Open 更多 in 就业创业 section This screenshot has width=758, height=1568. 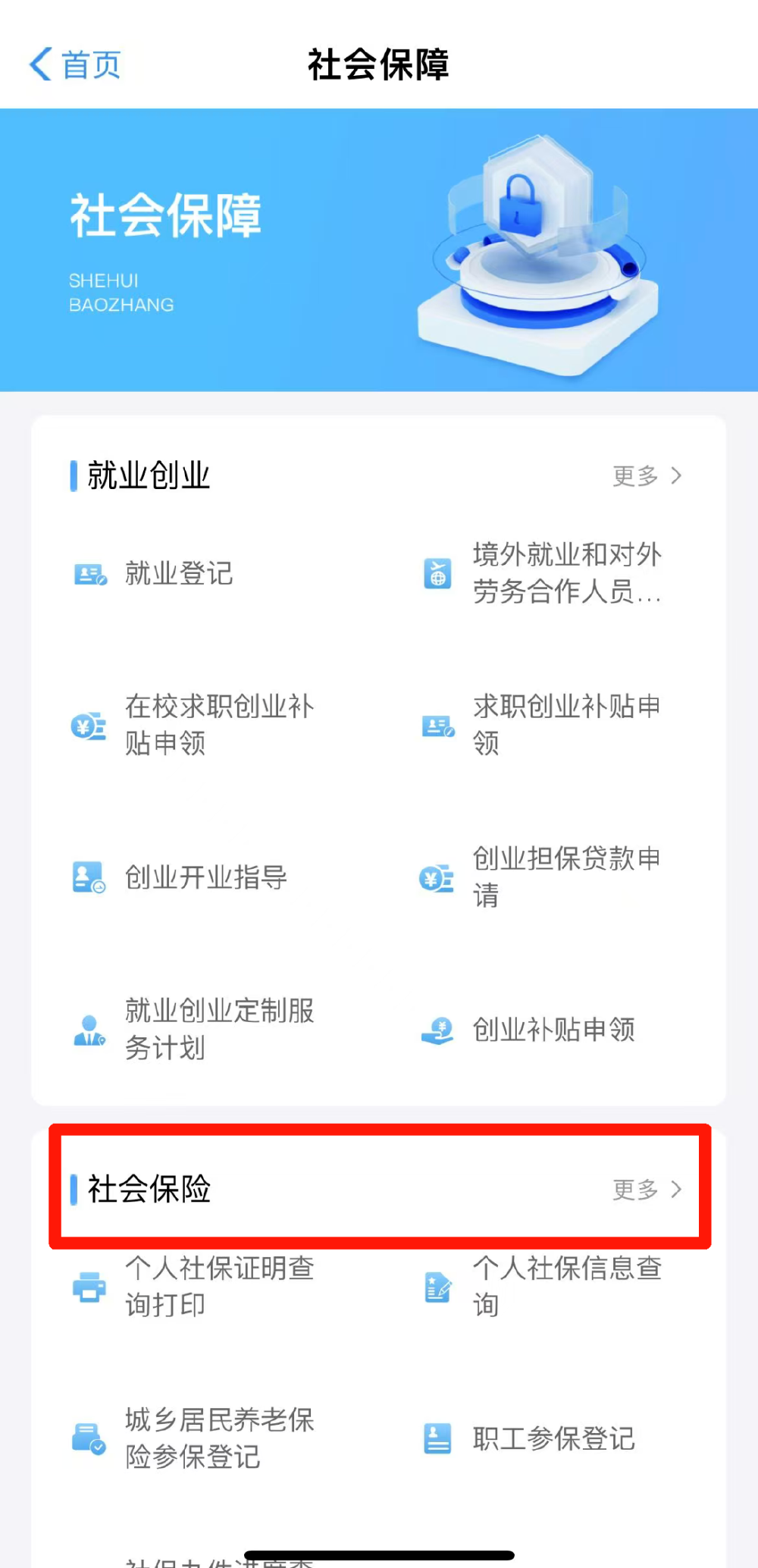tap(647, 475)
